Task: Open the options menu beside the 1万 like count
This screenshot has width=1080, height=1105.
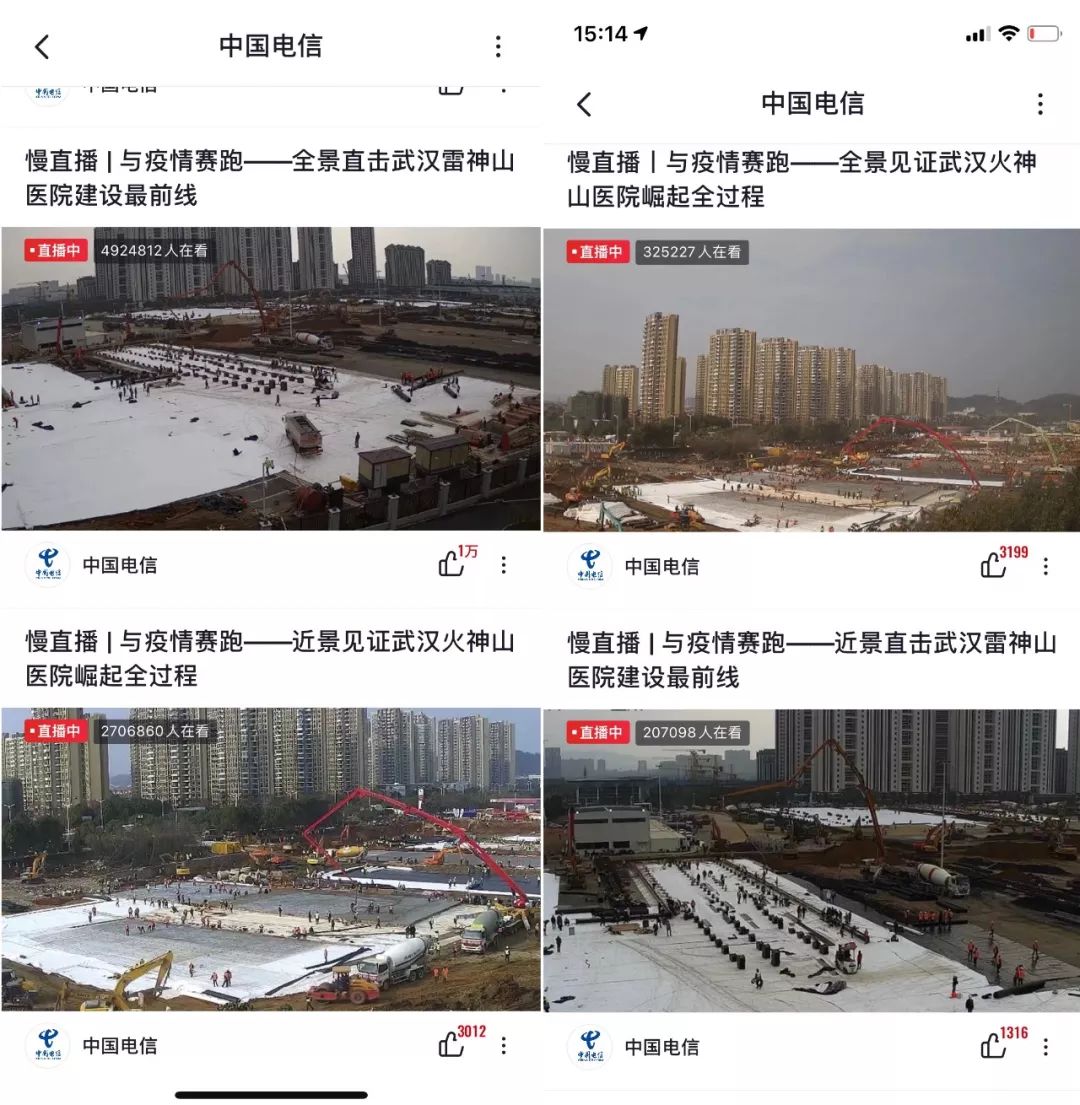Action: point(504,565)
